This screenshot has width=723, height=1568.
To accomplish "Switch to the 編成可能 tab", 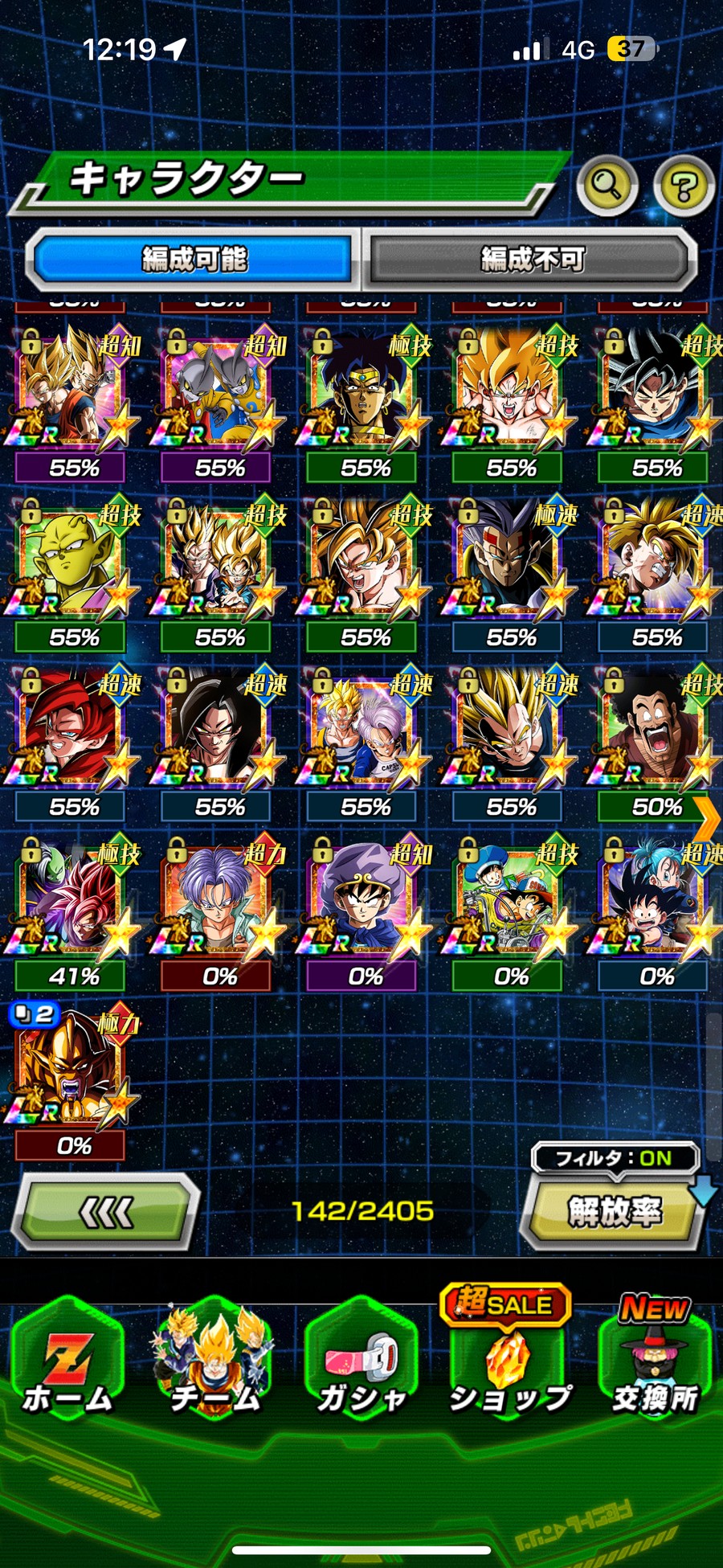I will 194,259.
